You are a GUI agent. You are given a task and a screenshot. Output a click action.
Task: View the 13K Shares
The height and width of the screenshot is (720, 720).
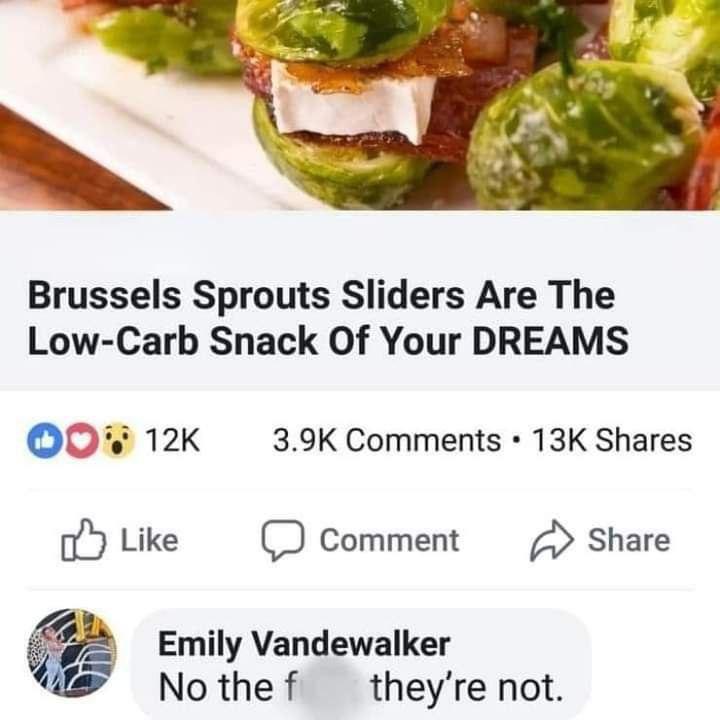coord(612,440)
